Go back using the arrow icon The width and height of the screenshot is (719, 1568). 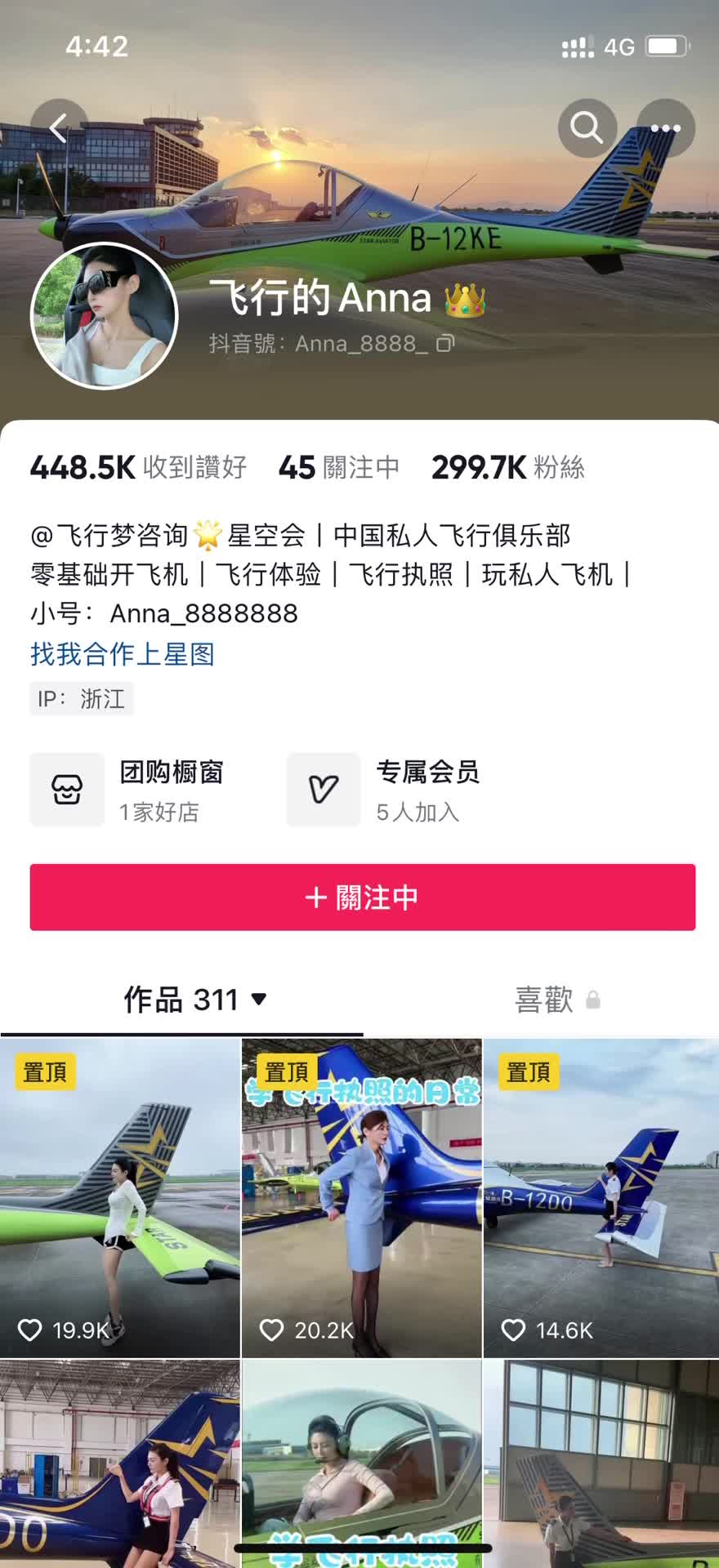(x=59, y=128)
